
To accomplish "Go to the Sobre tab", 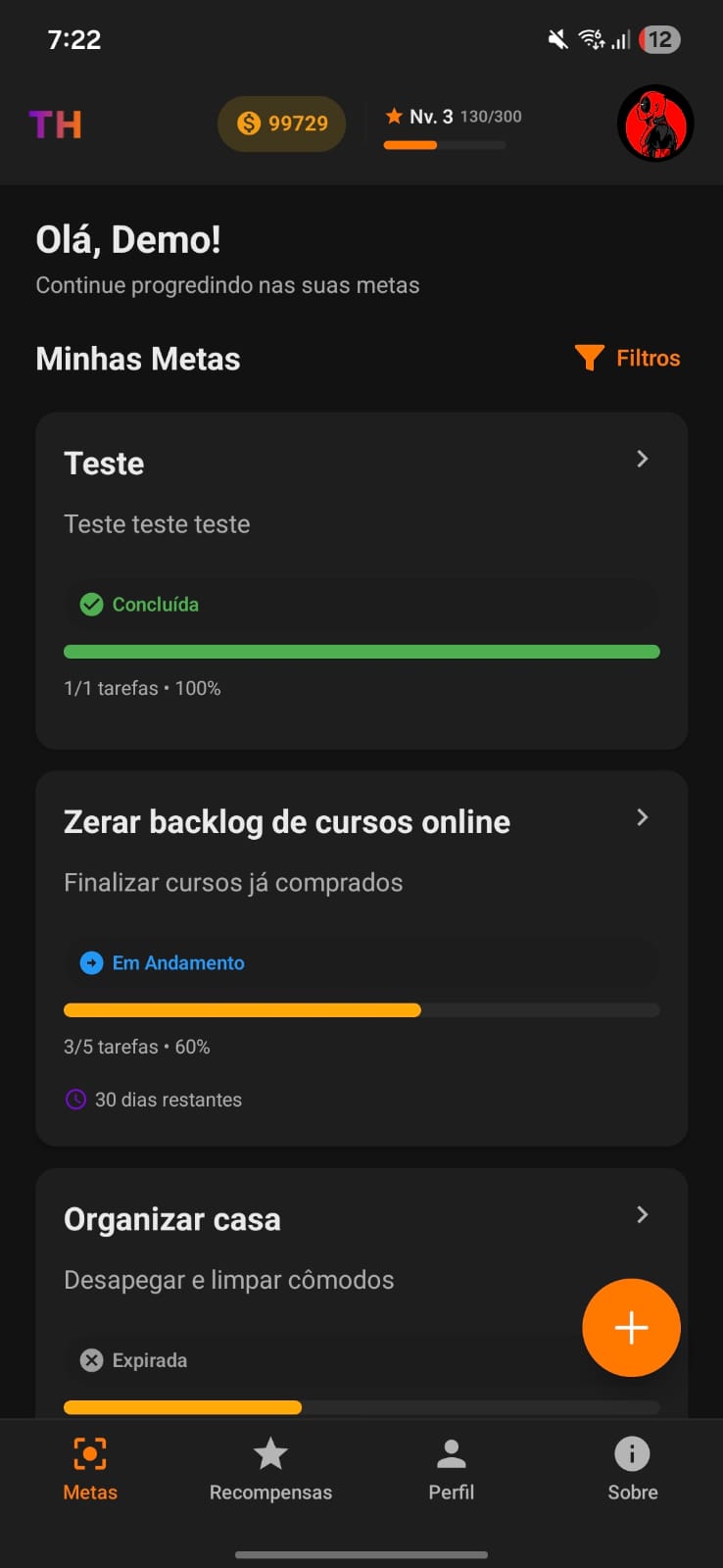I will click(632, 1469).
